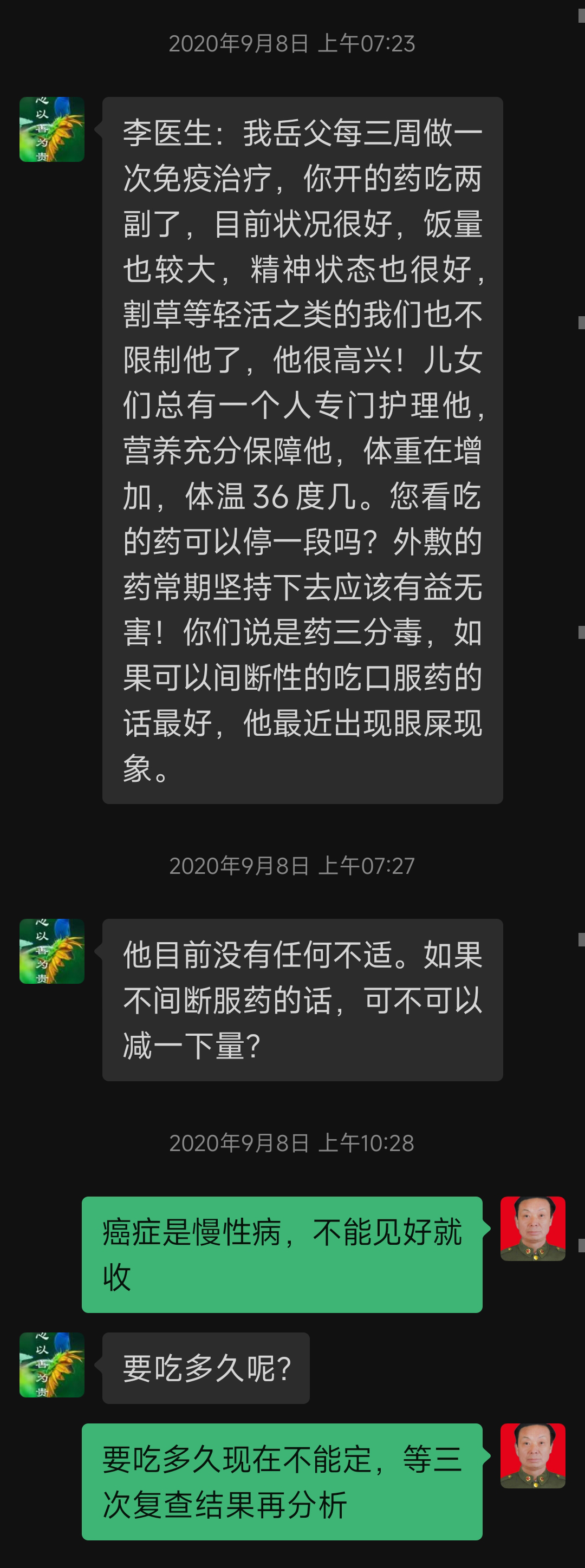Open avatar next to 要吃多久呢 message
Screen dimensions: 585x1568
coord(52,1365)
